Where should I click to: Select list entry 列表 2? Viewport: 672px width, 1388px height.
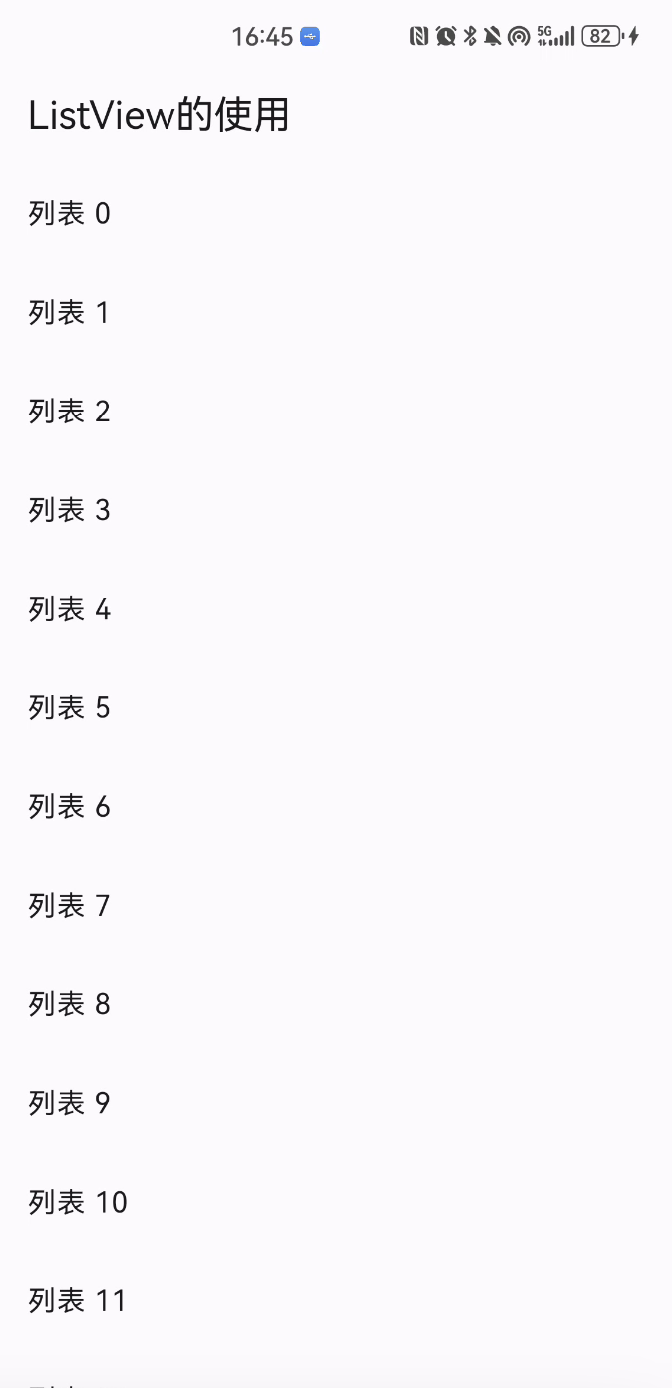[70, 411]
